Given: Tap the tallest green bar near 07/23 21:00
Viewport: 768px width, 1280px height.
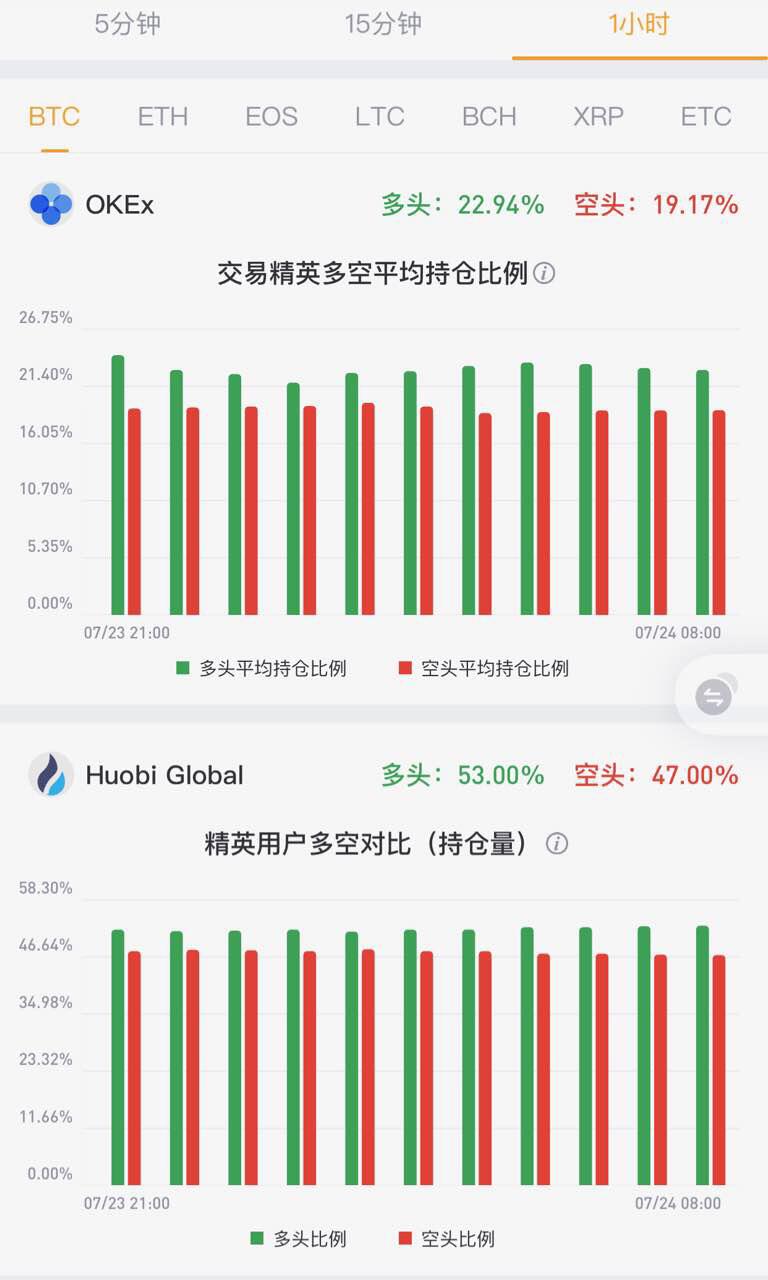Looking at the screenshot, I should click(x=116, y=480).
